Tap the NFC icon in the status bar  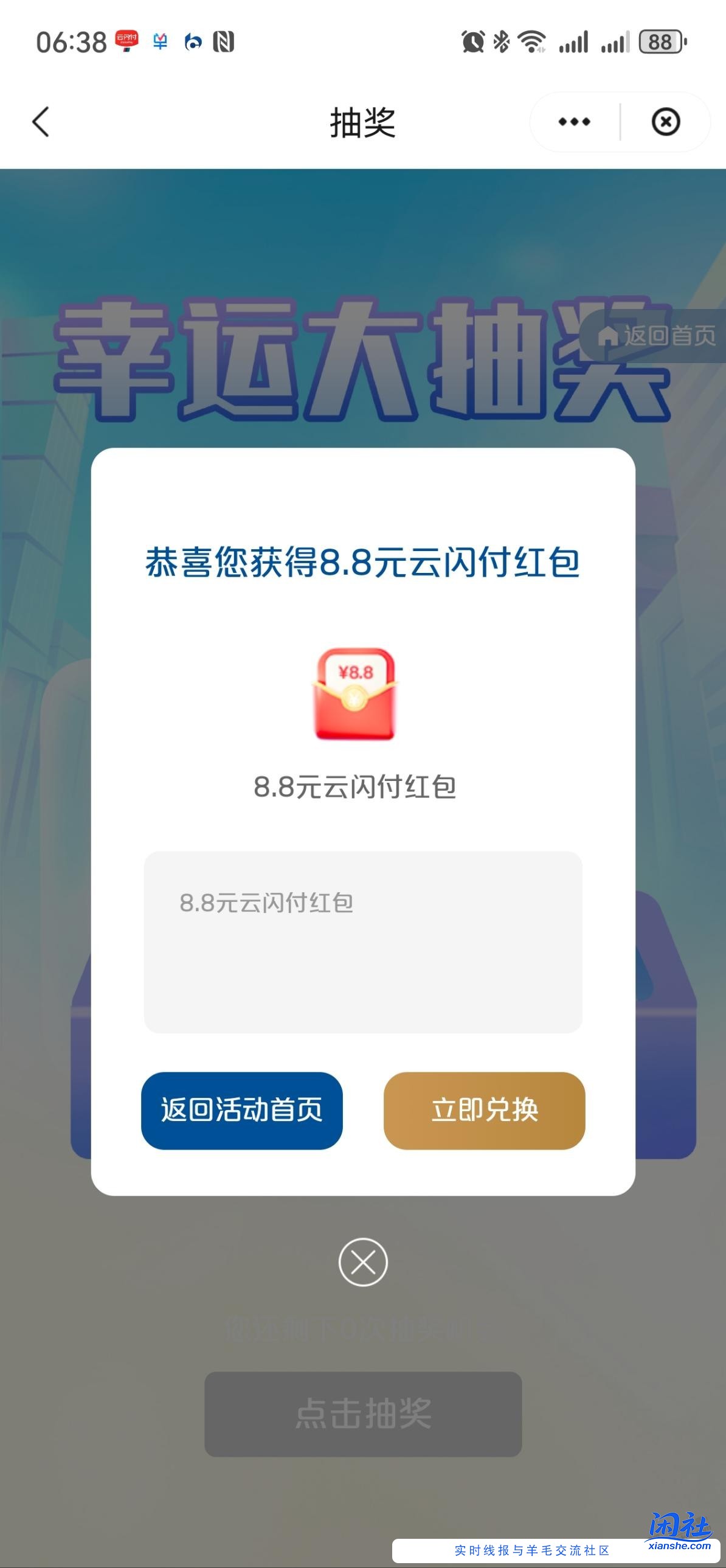[x=222, y=41]
